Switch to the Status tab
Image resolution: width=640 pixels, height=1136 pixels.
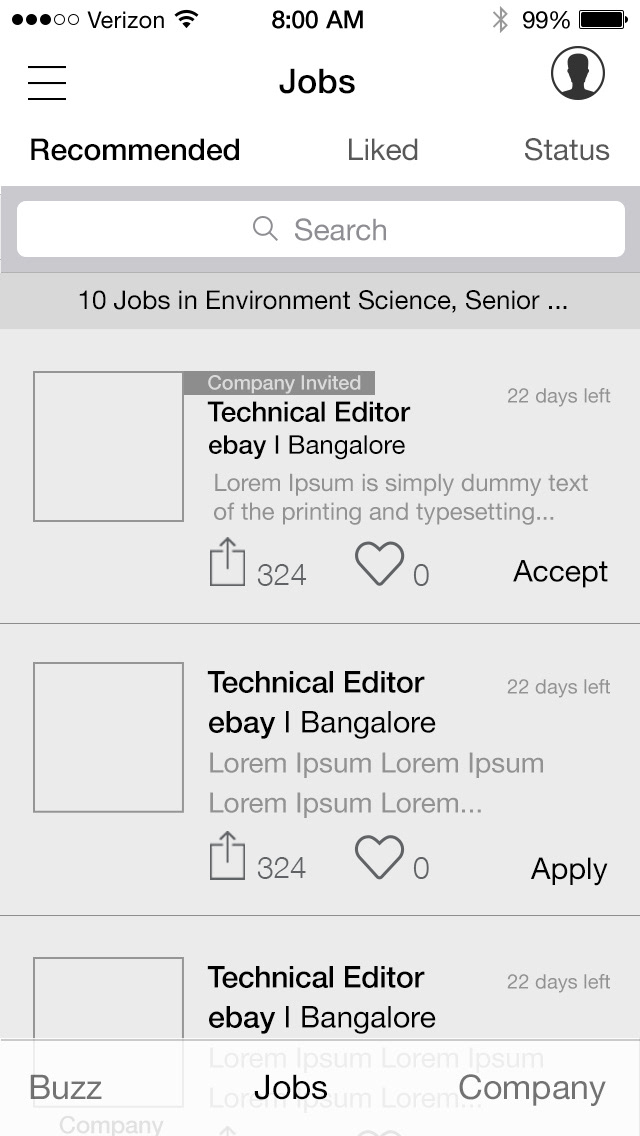click(567, 150)
